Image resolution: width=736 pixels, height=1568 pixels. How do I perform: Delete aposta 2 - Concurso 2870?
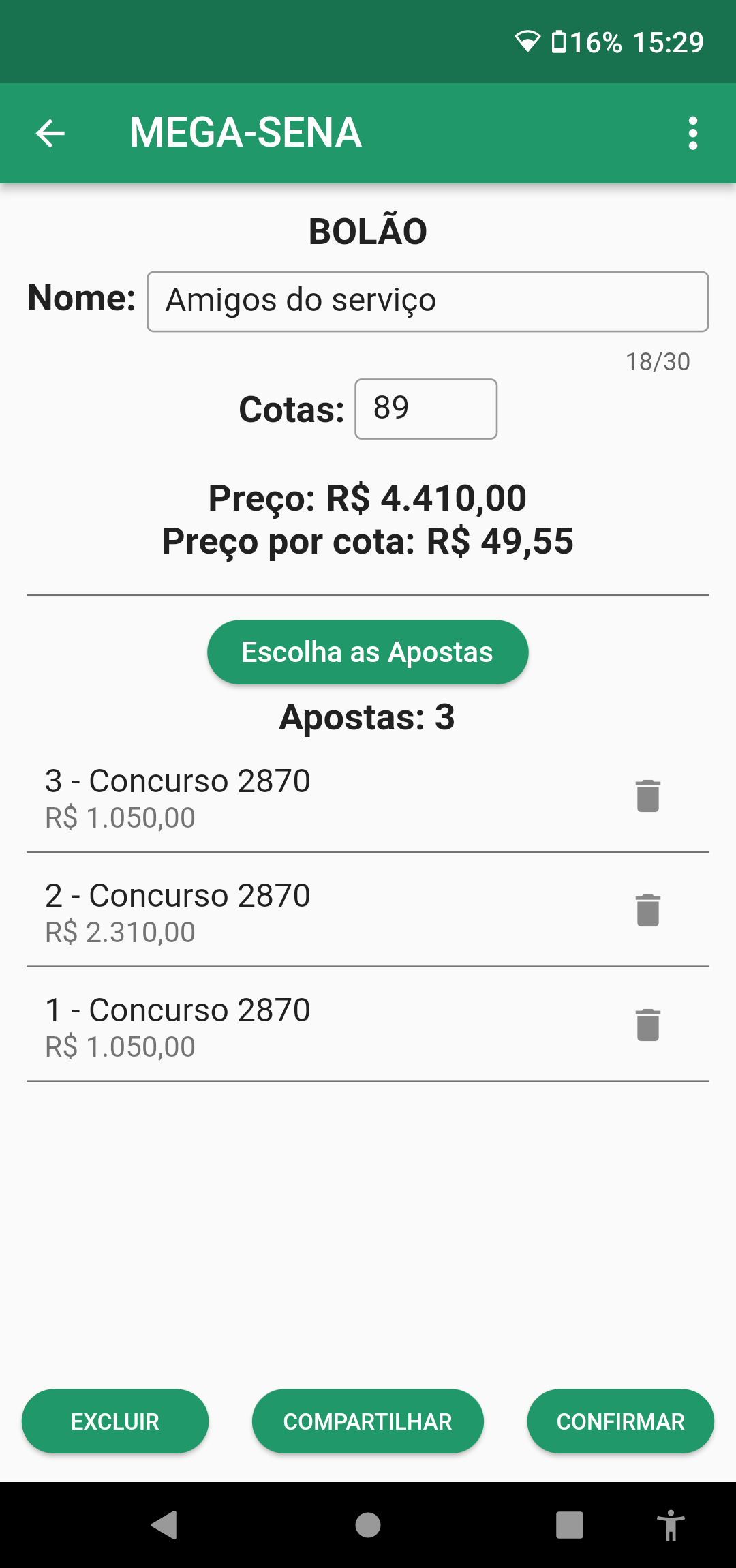point(646,910)
